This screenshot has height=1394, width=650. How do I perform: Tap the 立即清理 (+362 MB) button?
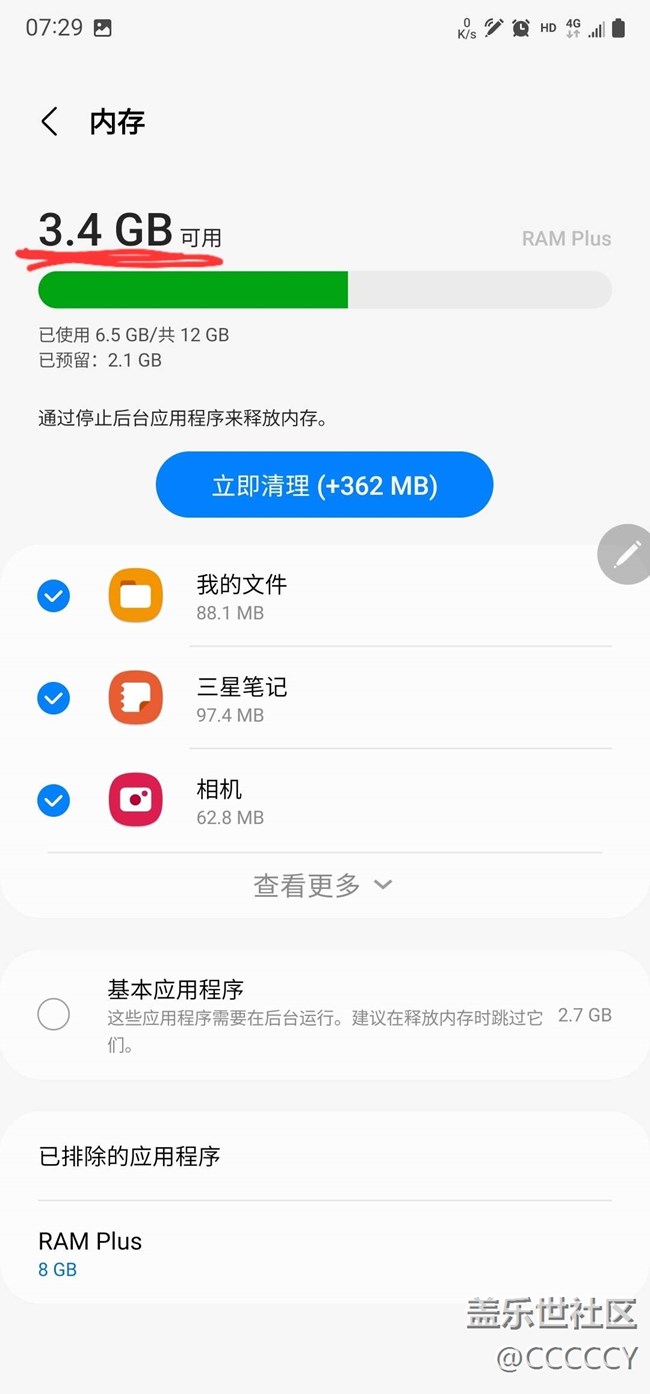[x=324, y=485]
